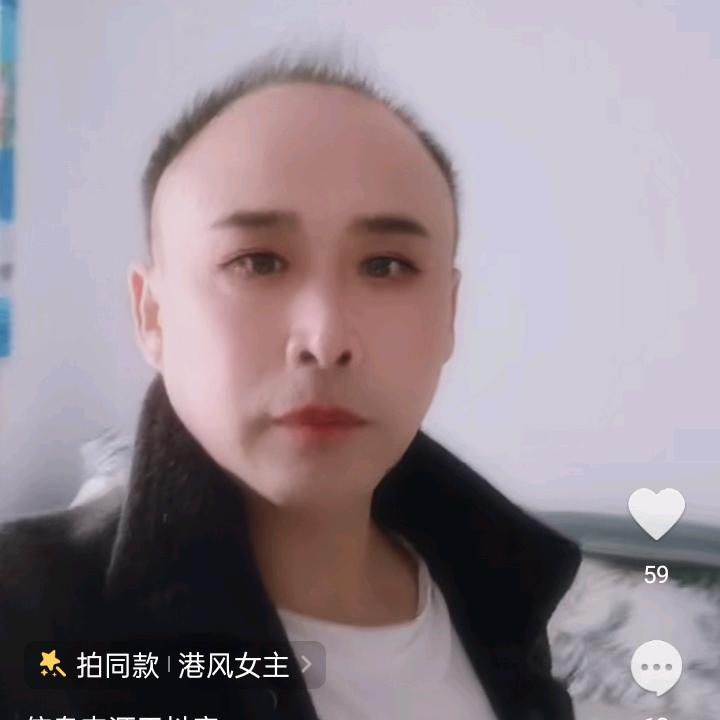The image size is (720, 720).
Task: Open the comments bubble icon
Action: [656, 668]
